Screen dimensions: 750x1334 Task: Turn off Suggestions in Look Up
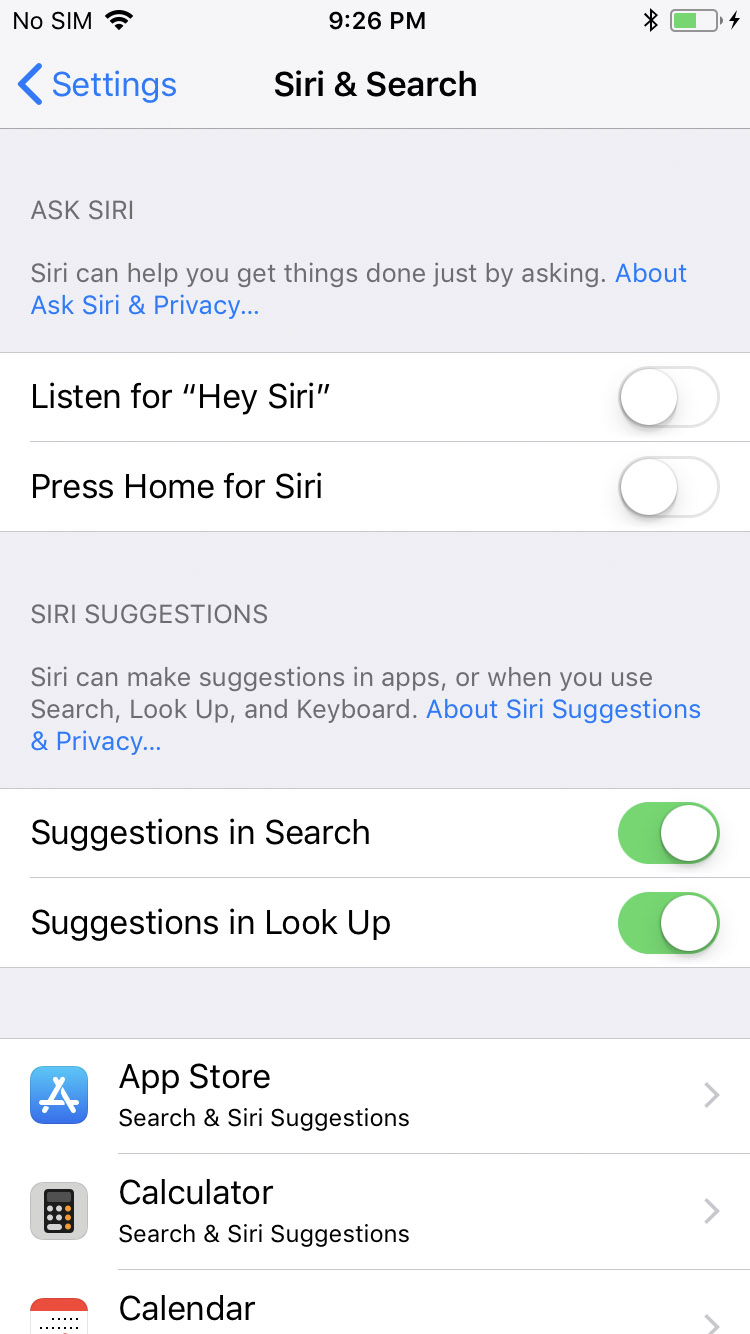point(668,923)
